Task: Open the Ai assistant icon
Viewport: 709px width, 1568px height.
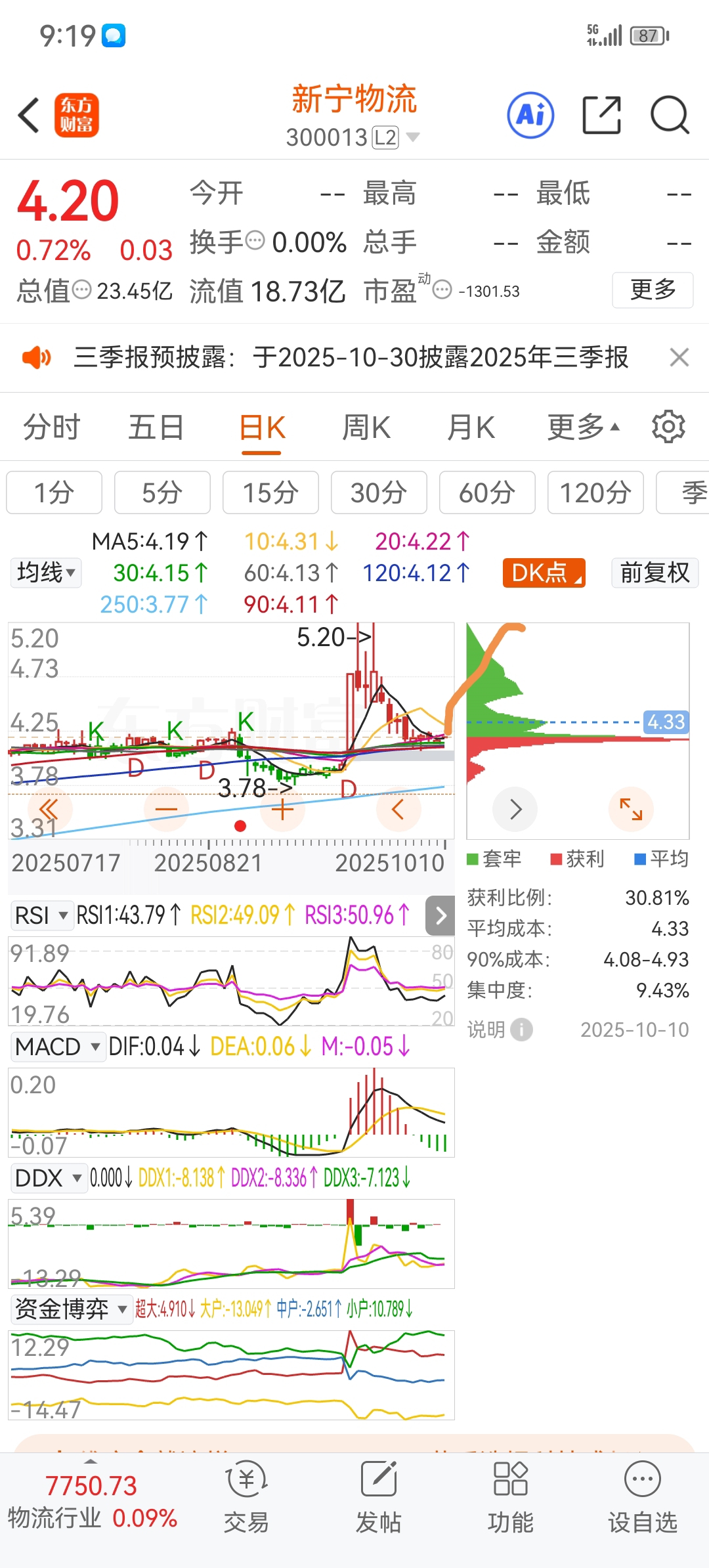Action: (x=530, y=116)
